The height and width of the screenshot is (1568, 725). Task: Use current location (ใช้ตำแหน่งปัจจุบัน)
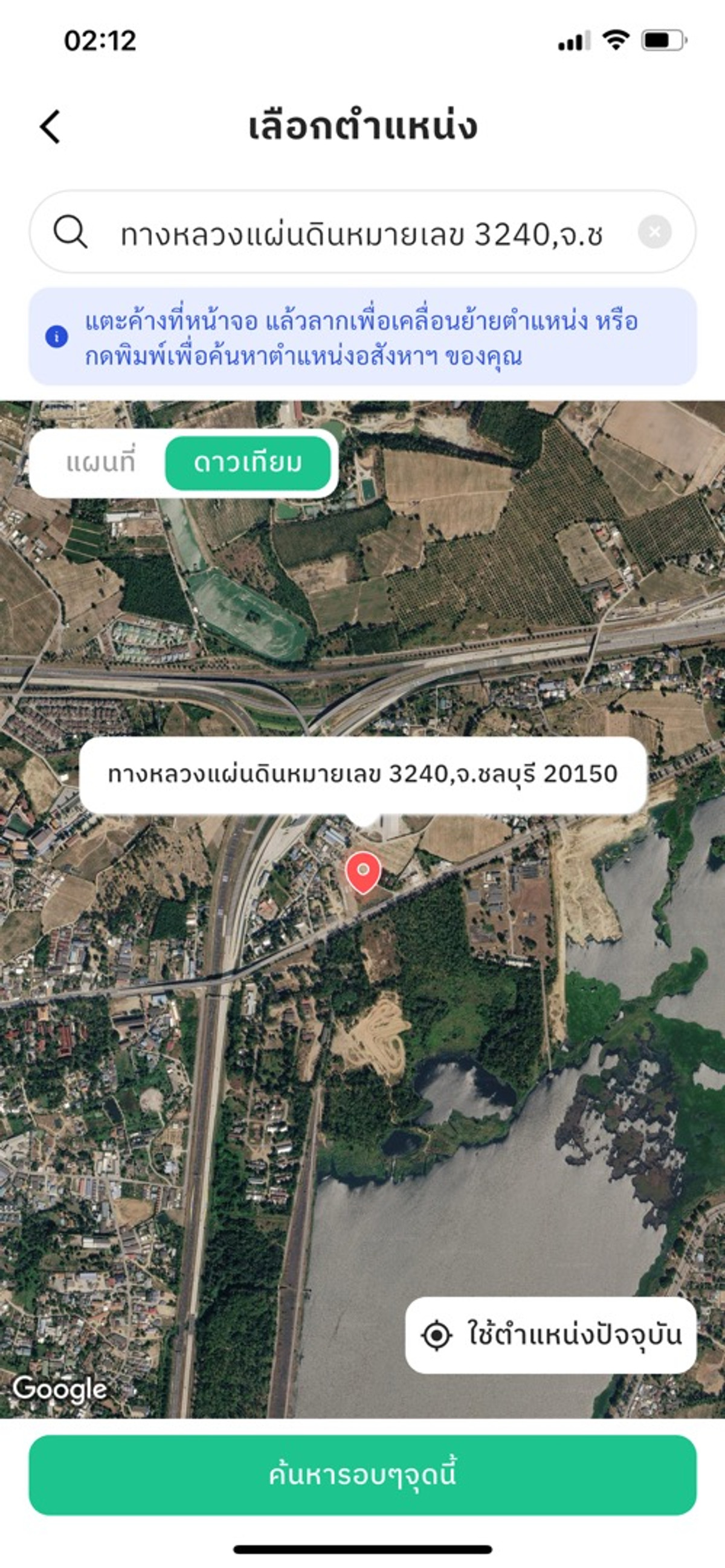(x=551, y=1335)
